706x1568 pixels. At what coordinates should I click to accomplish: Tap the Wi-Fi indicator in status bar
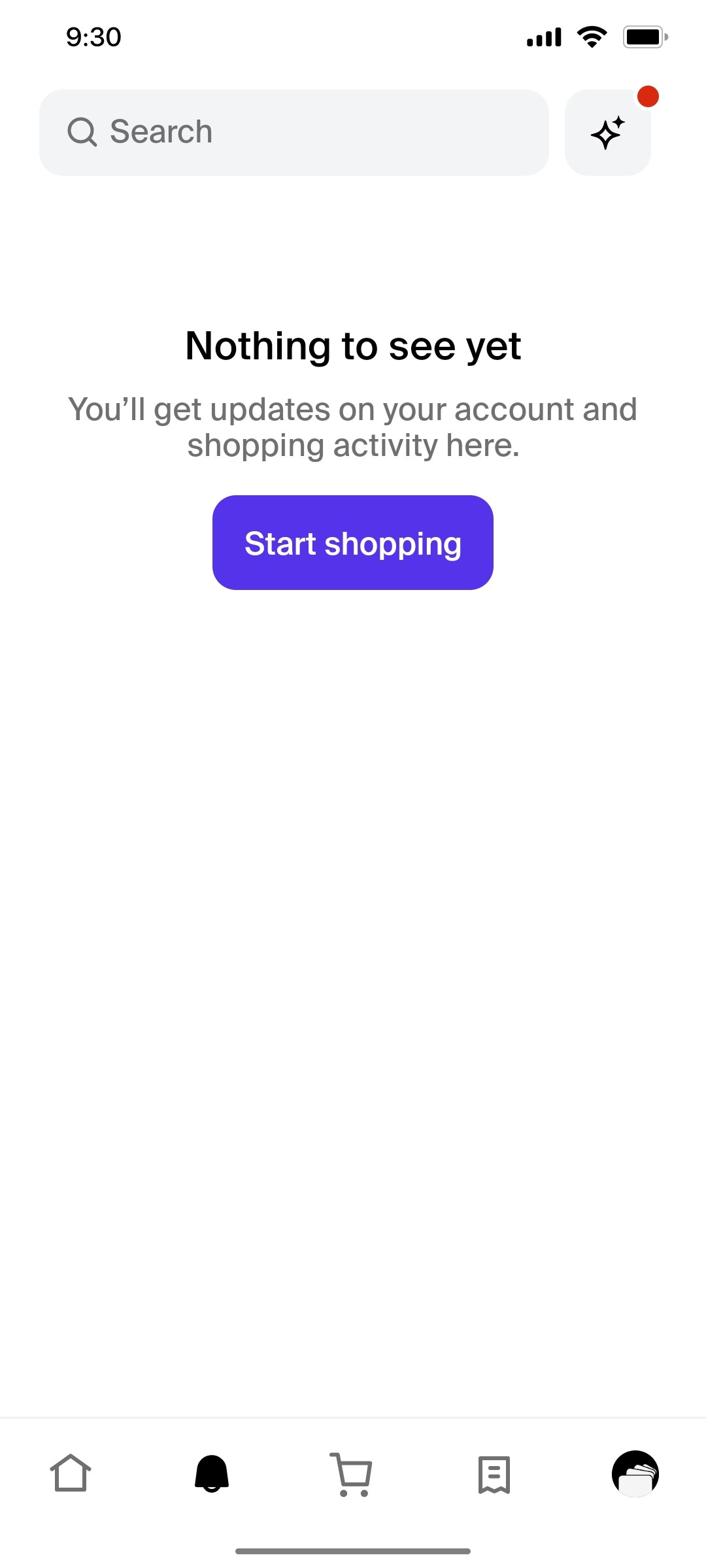point(592,37)
